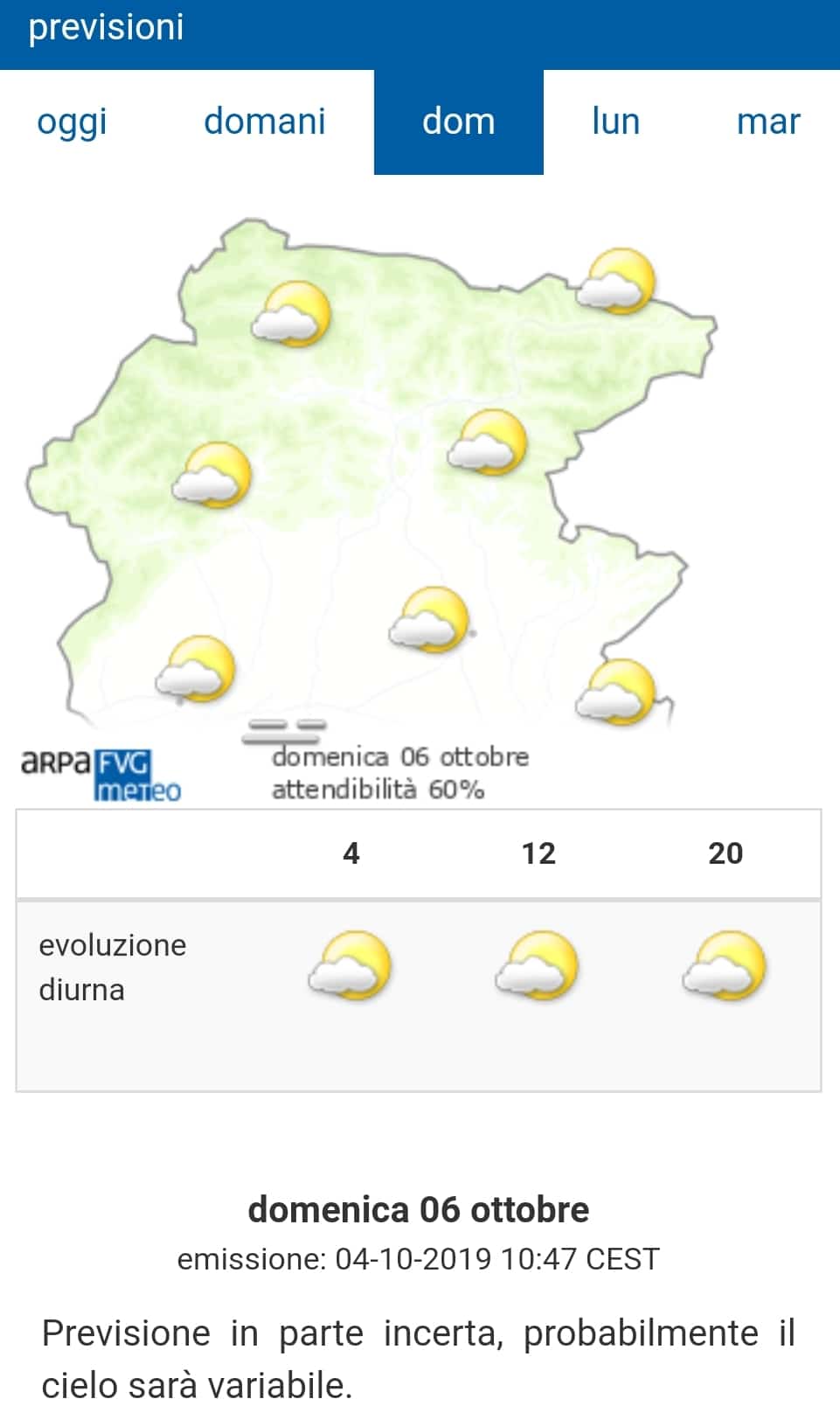Show the lun forecast tab
The image size is (840, 1427).
615,122
